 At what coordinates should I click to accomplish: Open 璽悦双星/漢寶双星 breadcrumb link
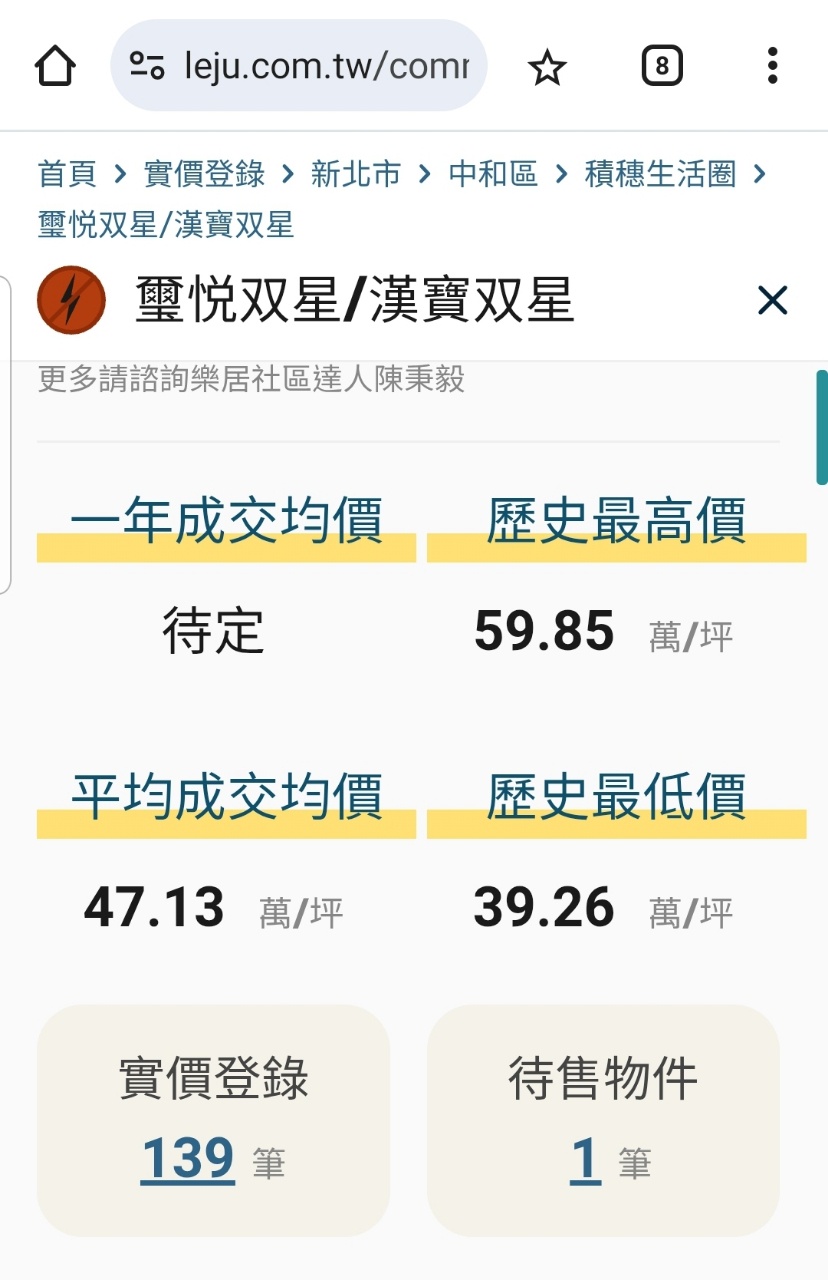tap(165, 224)
